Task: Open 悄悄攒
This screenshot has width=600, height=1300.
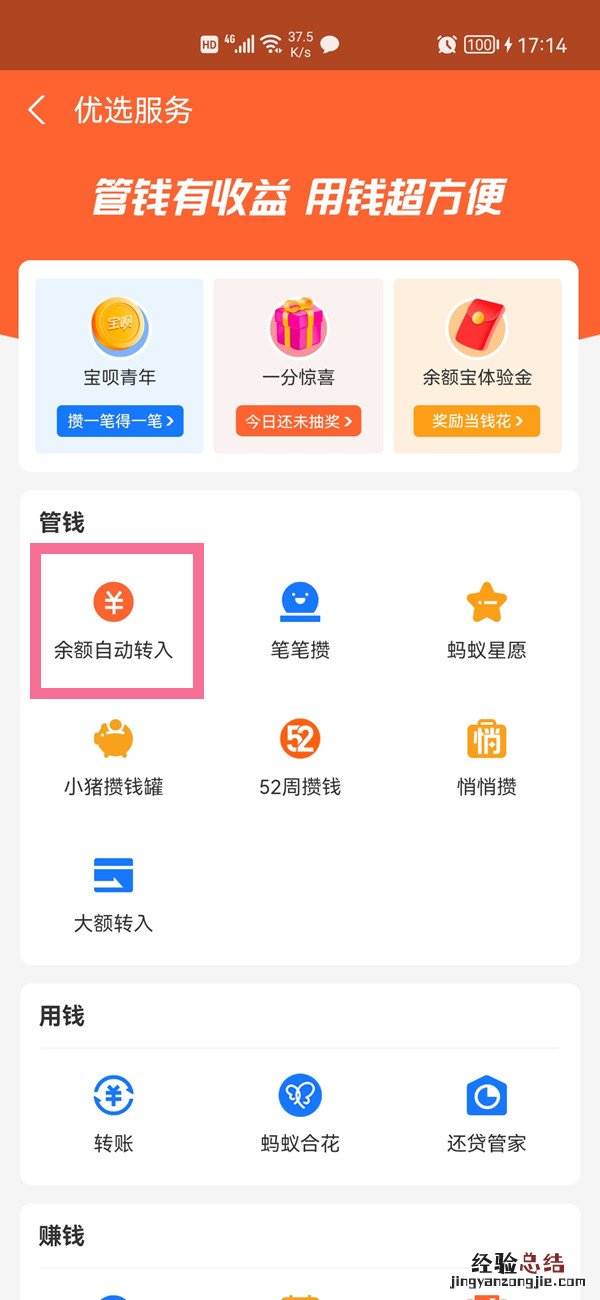Action: tap(487, 757)
